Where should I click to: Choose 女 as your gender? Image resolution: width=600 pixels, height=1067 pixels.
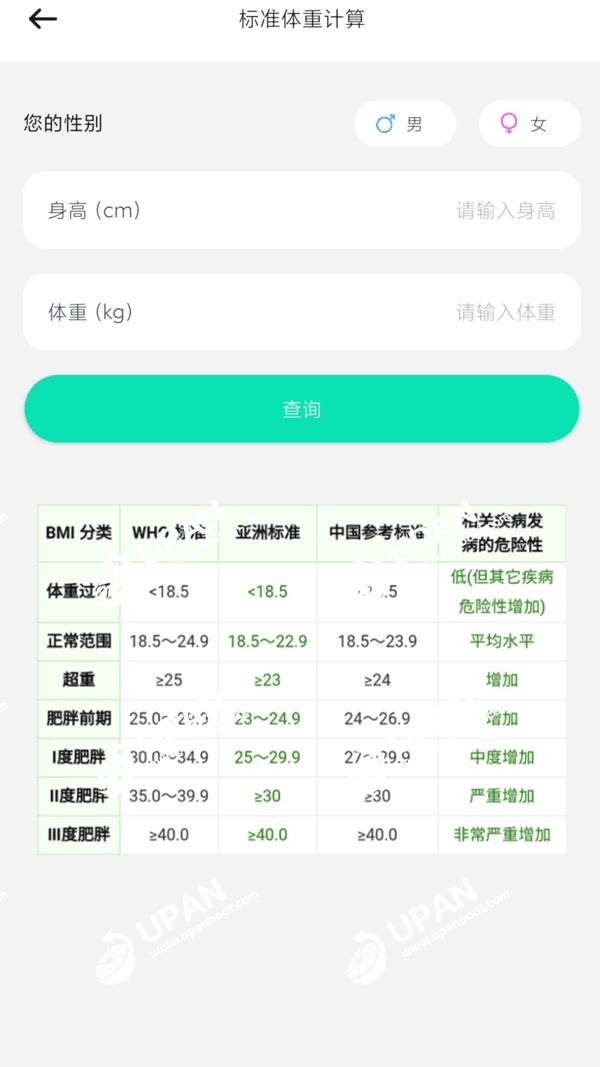(x=529, y=124)
